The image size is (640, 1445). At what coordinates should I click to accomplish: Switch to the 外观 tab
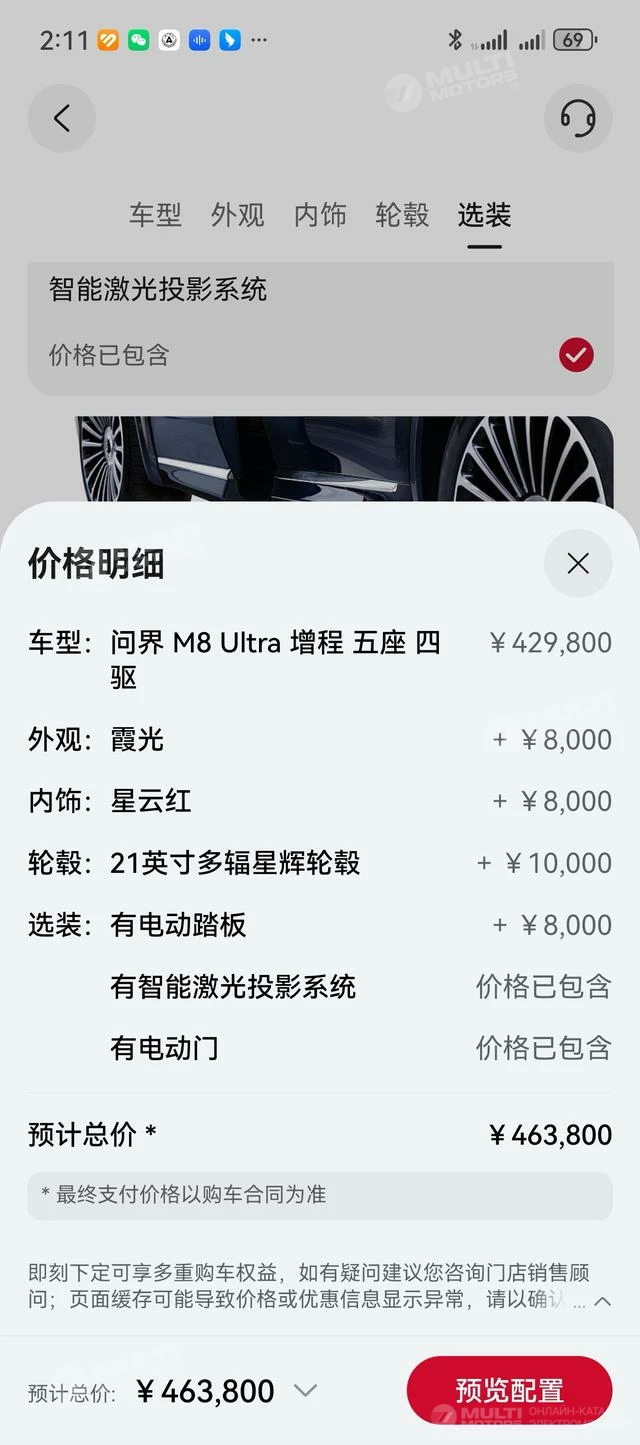(x=237, y=214)
